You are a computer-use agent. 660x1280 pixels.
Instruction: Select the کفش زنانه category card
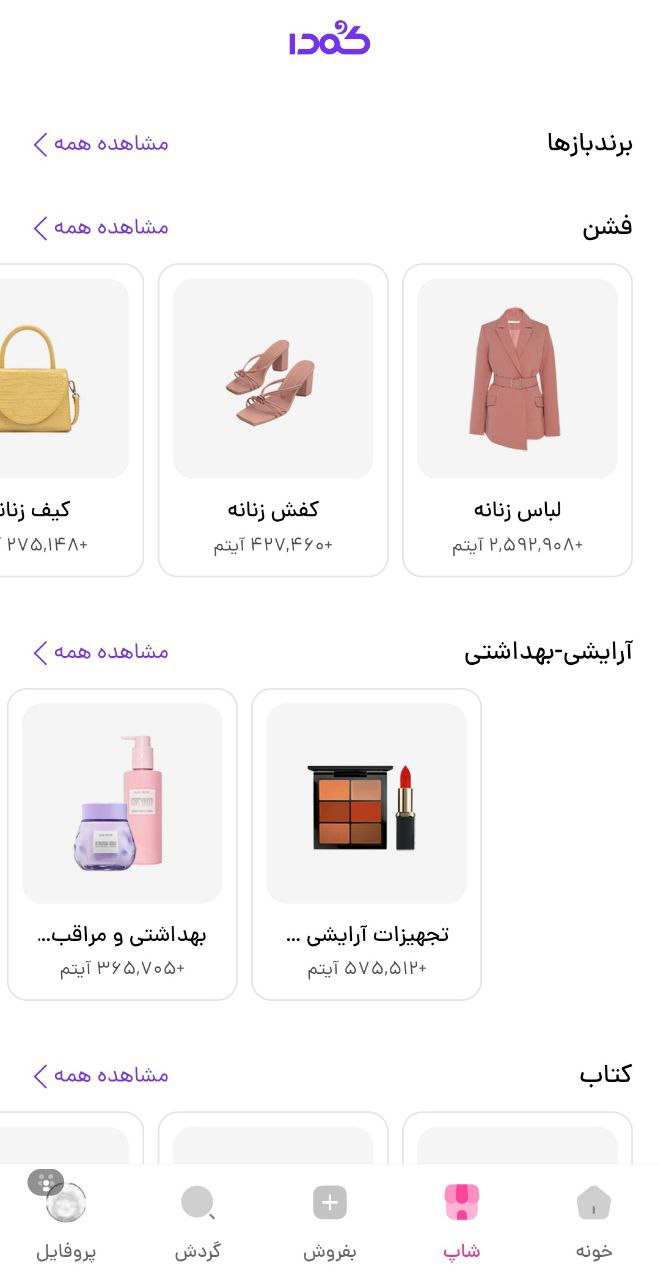pos(273,420)
